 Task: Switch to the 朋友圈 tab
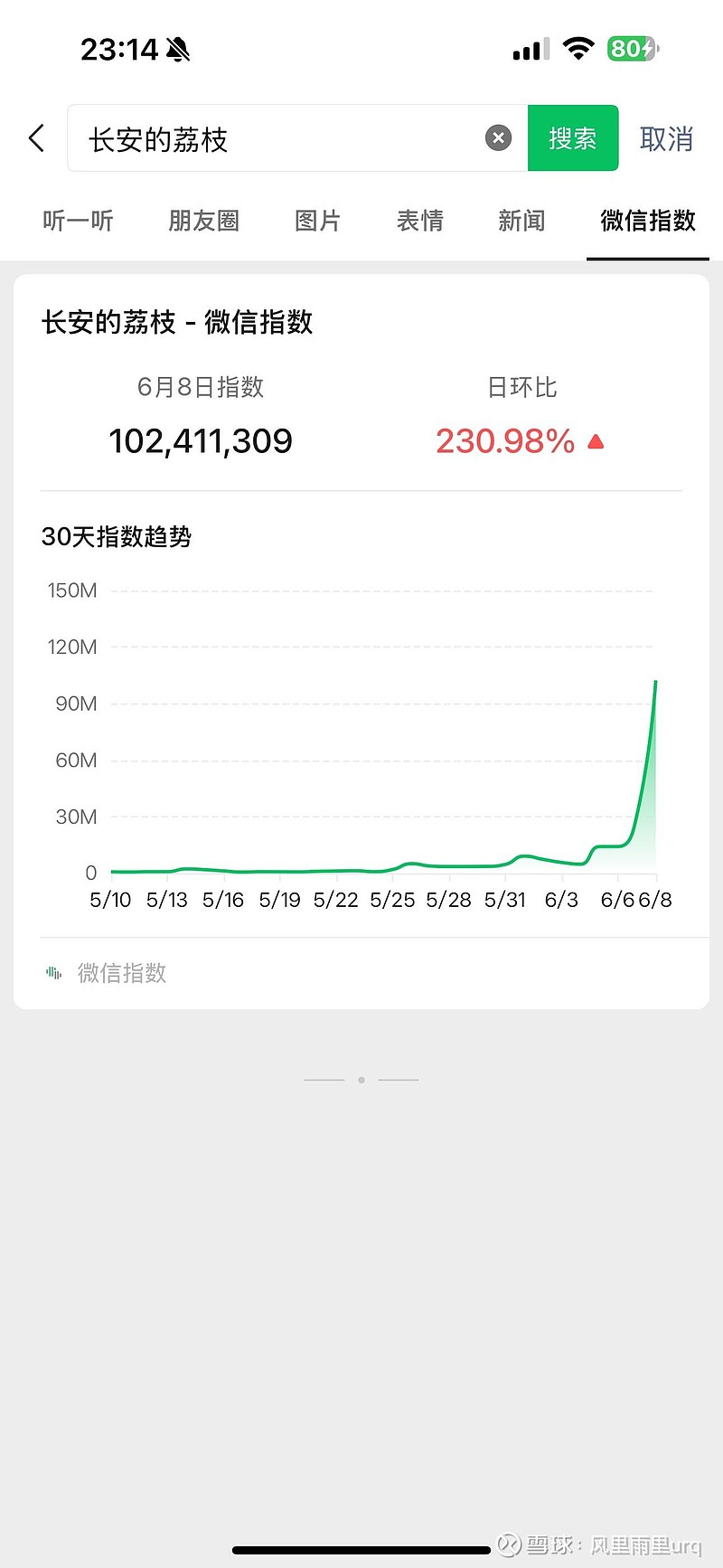[x=203, y=221]
